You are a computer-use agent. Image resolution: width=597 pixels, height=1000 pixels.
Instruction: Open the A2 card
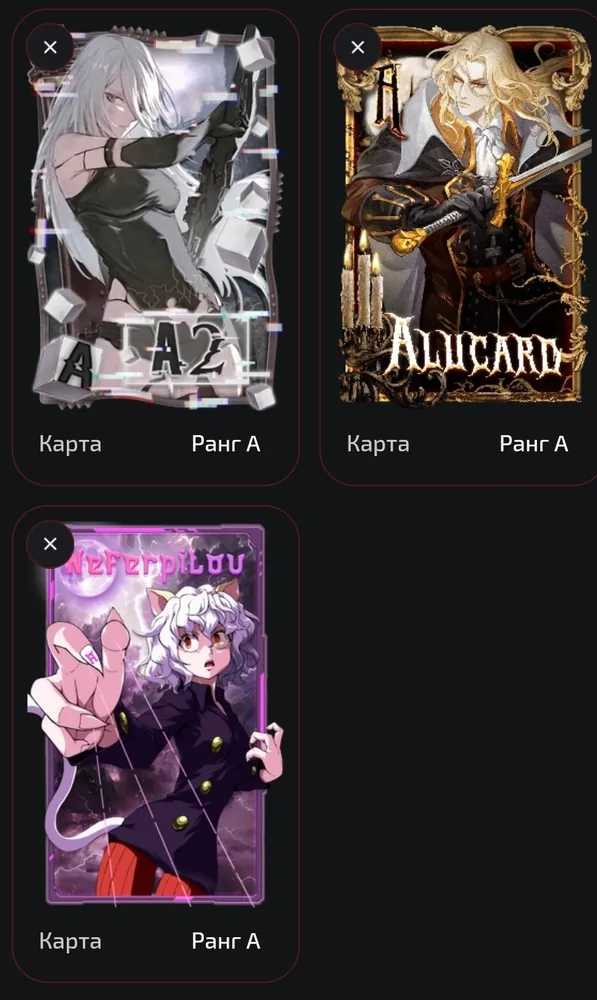(x=156, y=217)
